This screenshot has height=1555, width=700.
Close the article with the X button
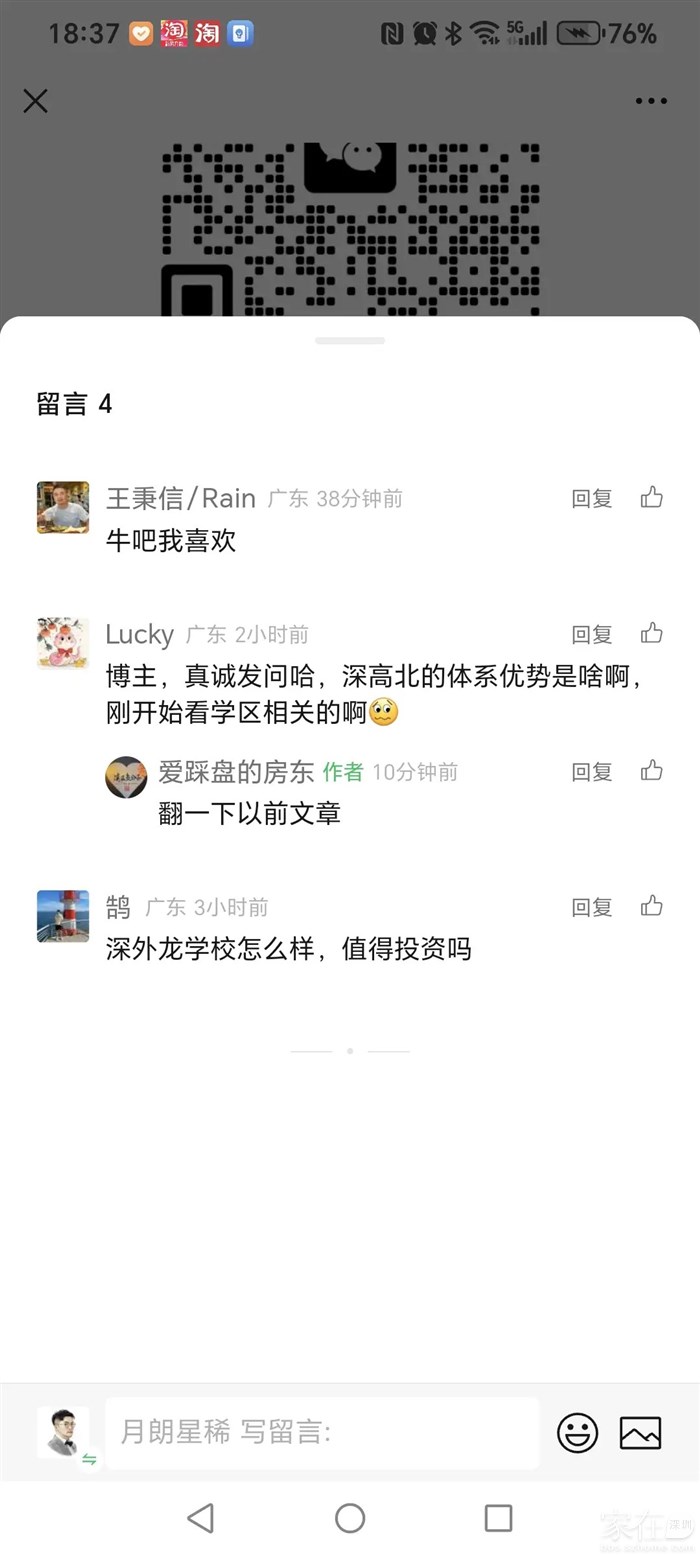tap(35, 101)
